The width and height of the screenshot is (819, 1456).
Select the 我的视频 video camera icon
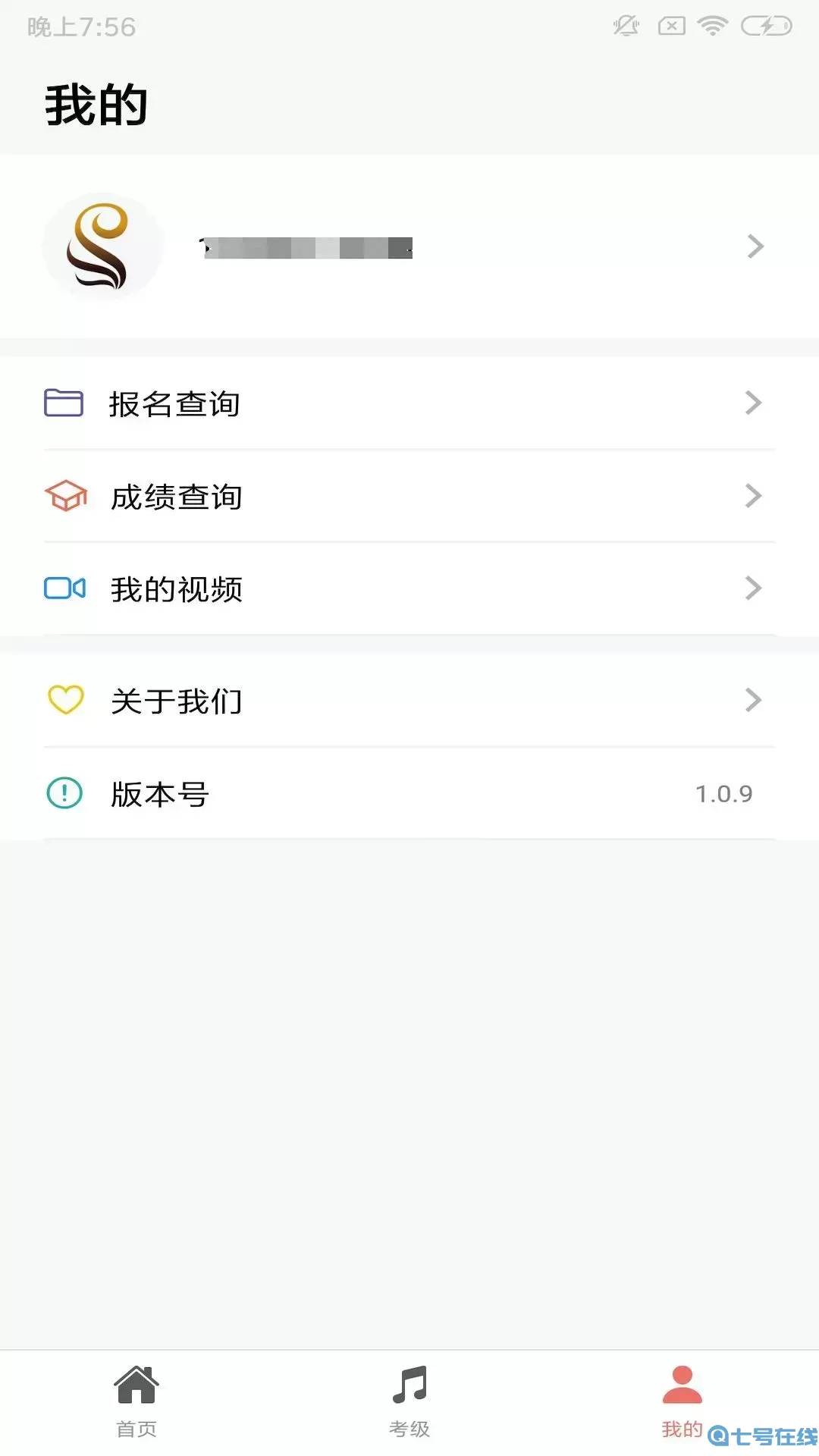click(66, 589)
